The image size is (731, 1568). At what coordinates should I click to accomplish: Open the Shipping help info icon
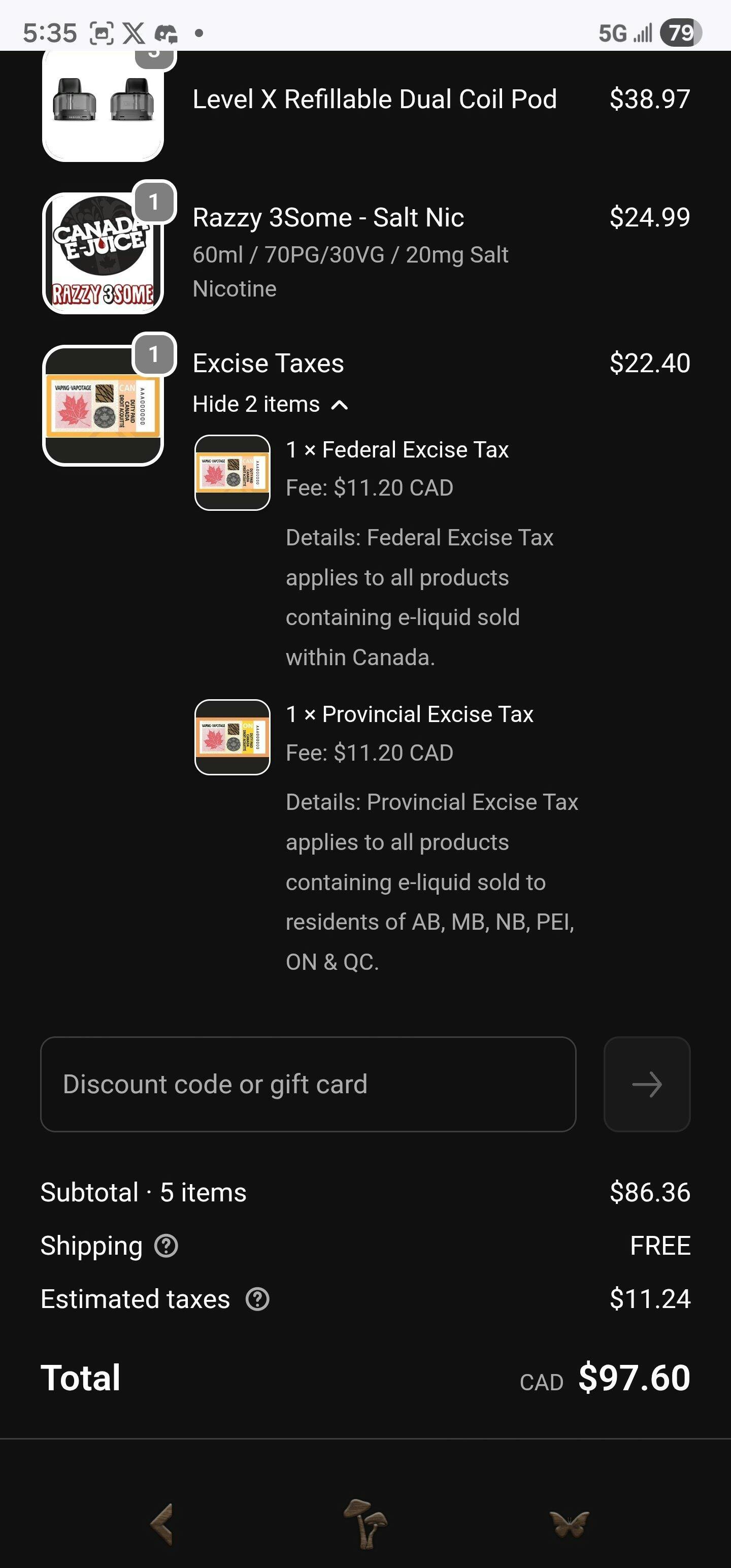point(166,1246)
